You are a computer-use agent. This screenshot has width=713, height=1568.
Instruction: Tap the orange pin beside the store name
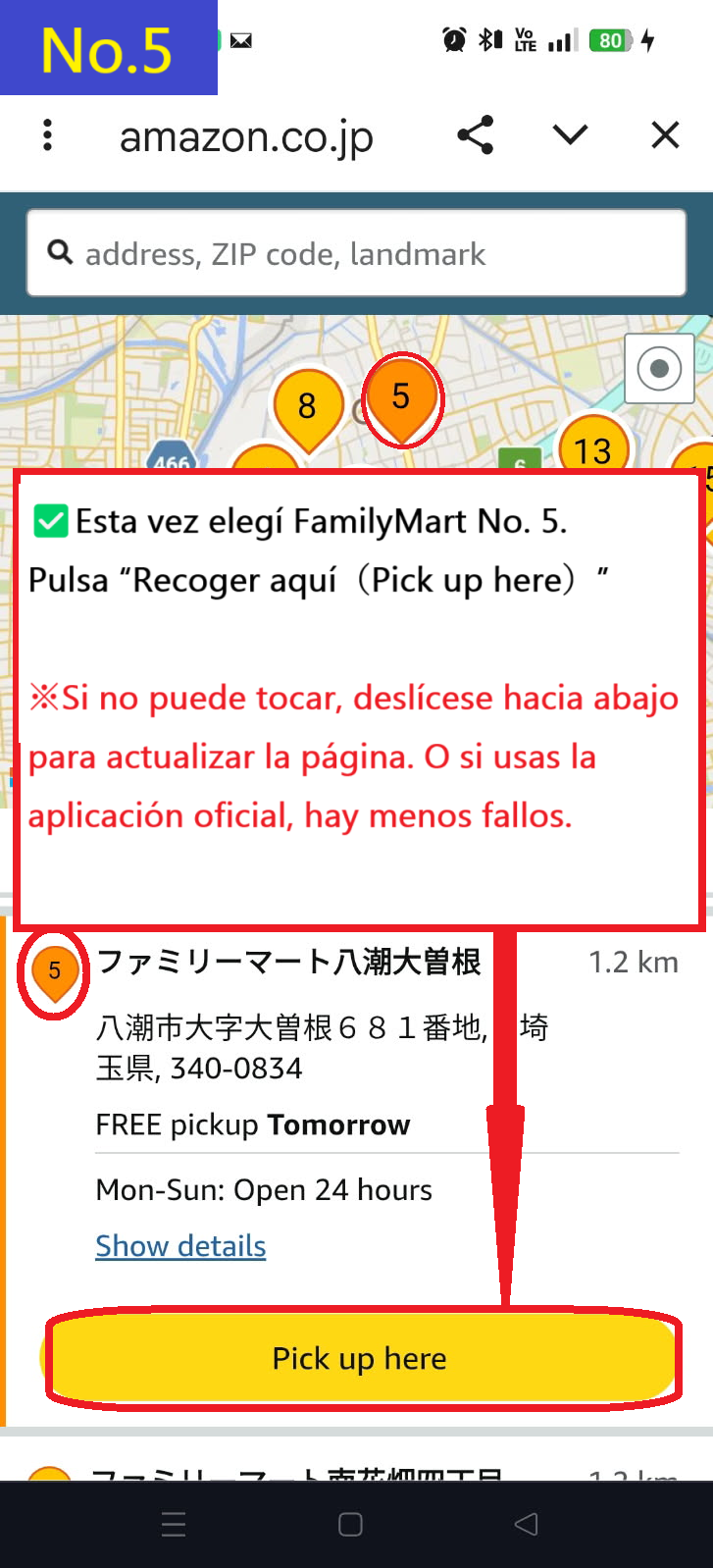tap(53, 969)
